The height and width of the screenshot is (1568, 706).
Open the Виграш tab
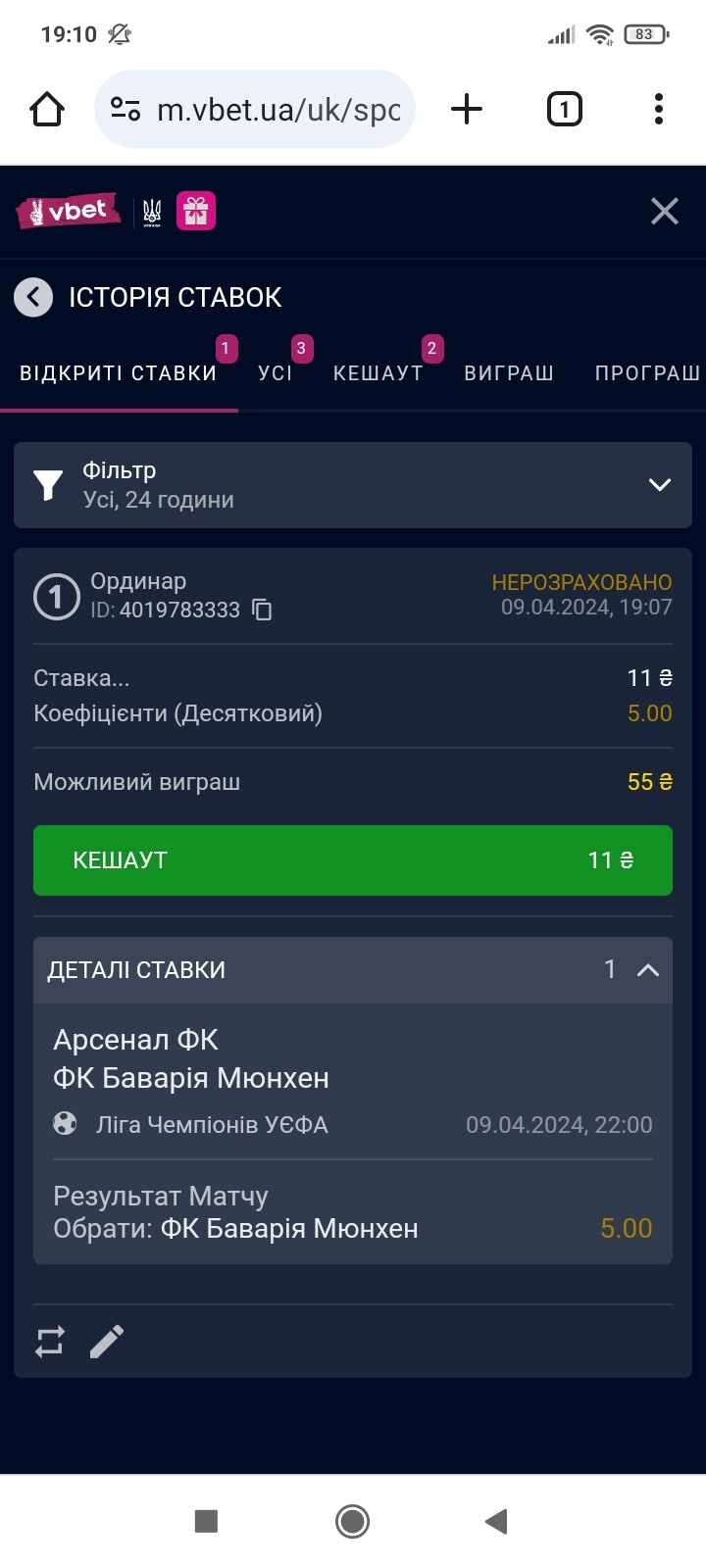coord(509,373)
